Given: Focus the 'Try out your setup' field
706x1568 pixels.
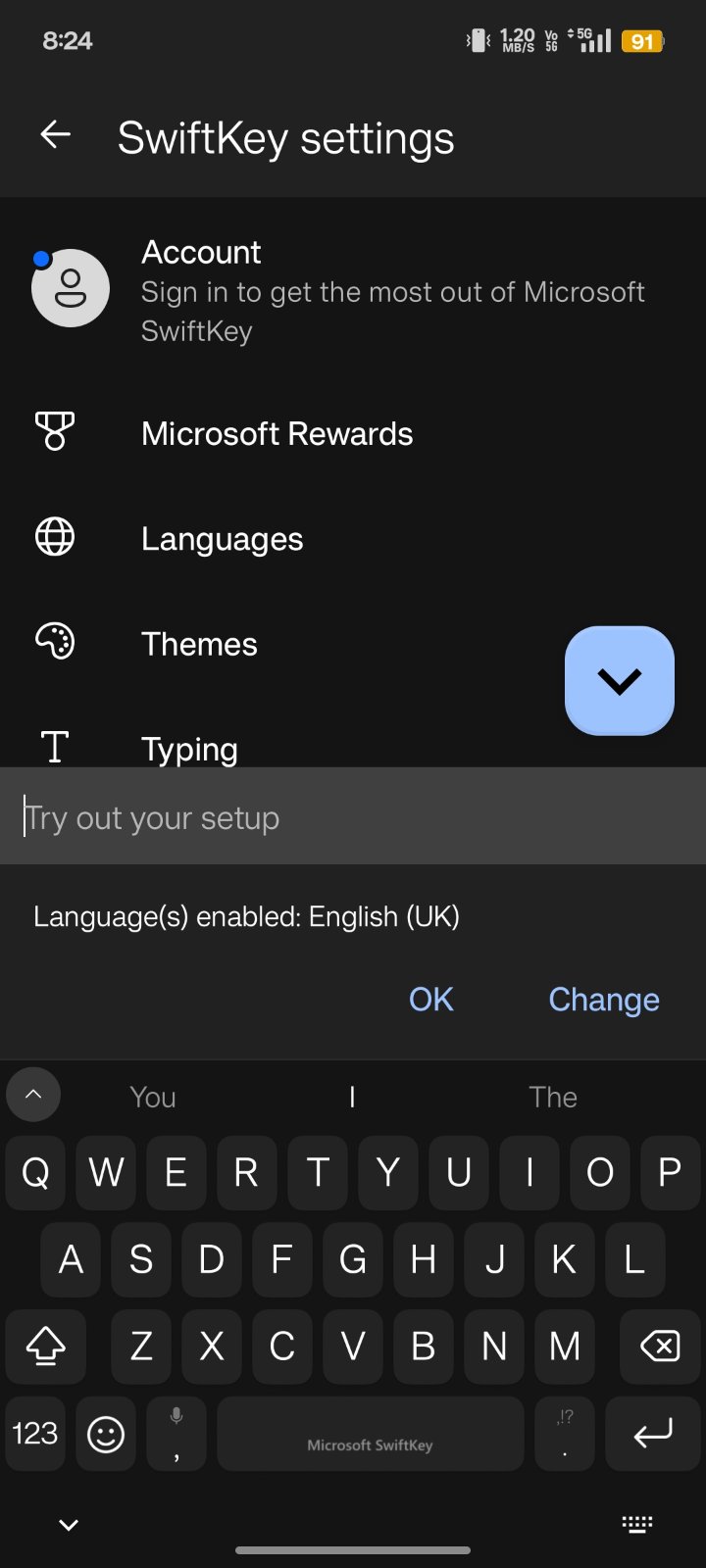Looking at the screenshot, I should click(x=353, y=817).
